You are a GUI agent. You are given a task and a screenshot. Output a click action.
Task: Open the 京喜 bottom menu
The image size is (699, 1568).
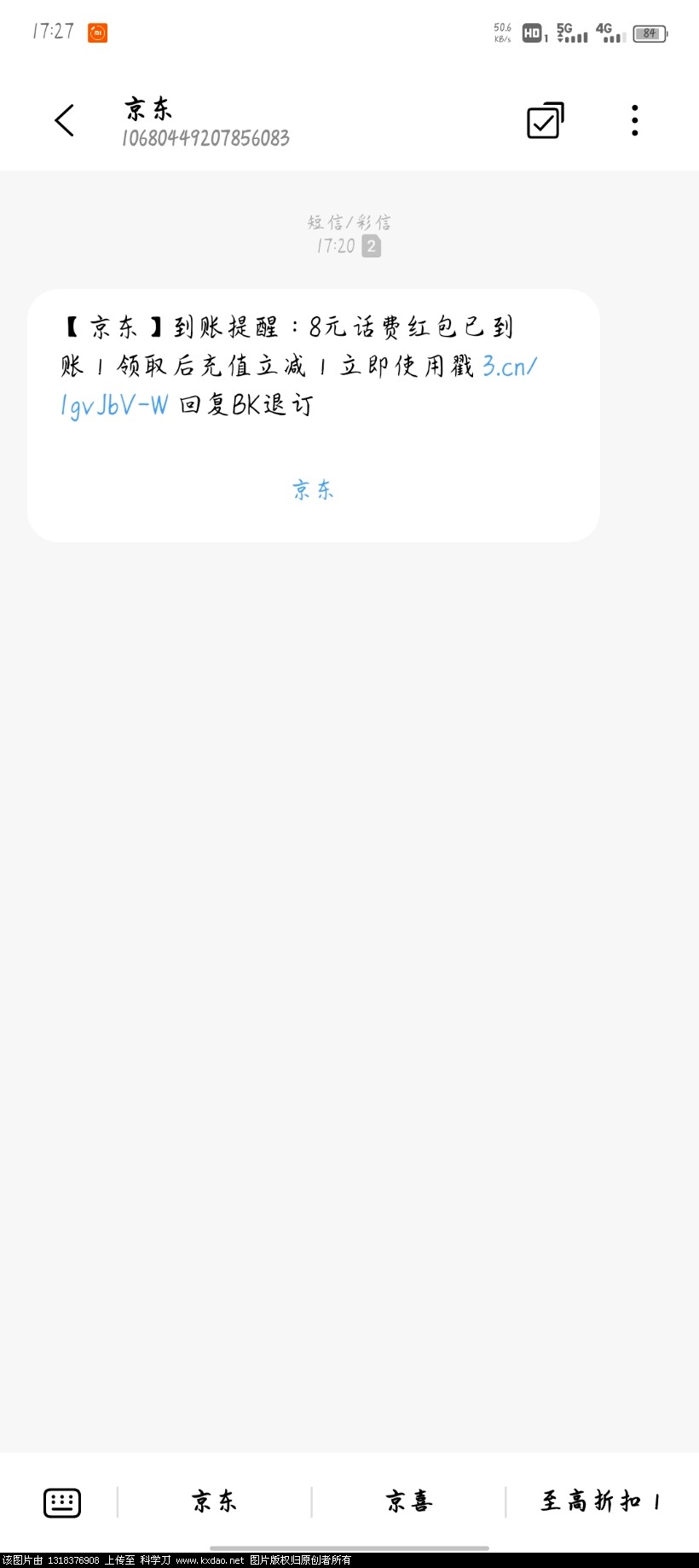click(408, 1501)
